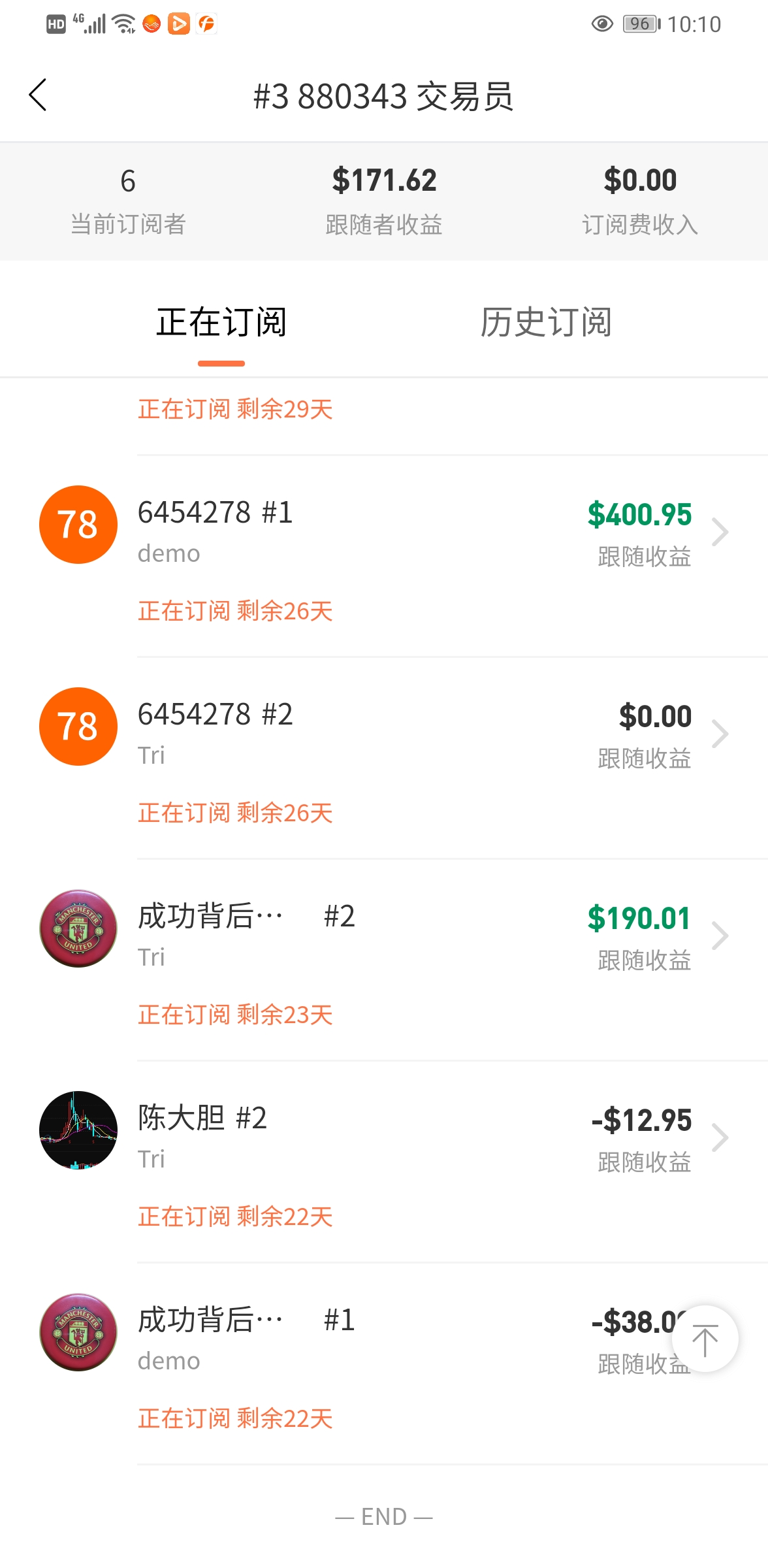This screenshot has height=1568, width=768.
Task: Go back using the top-left arrow
Action: pyautogui.click(x=38, y=95)
